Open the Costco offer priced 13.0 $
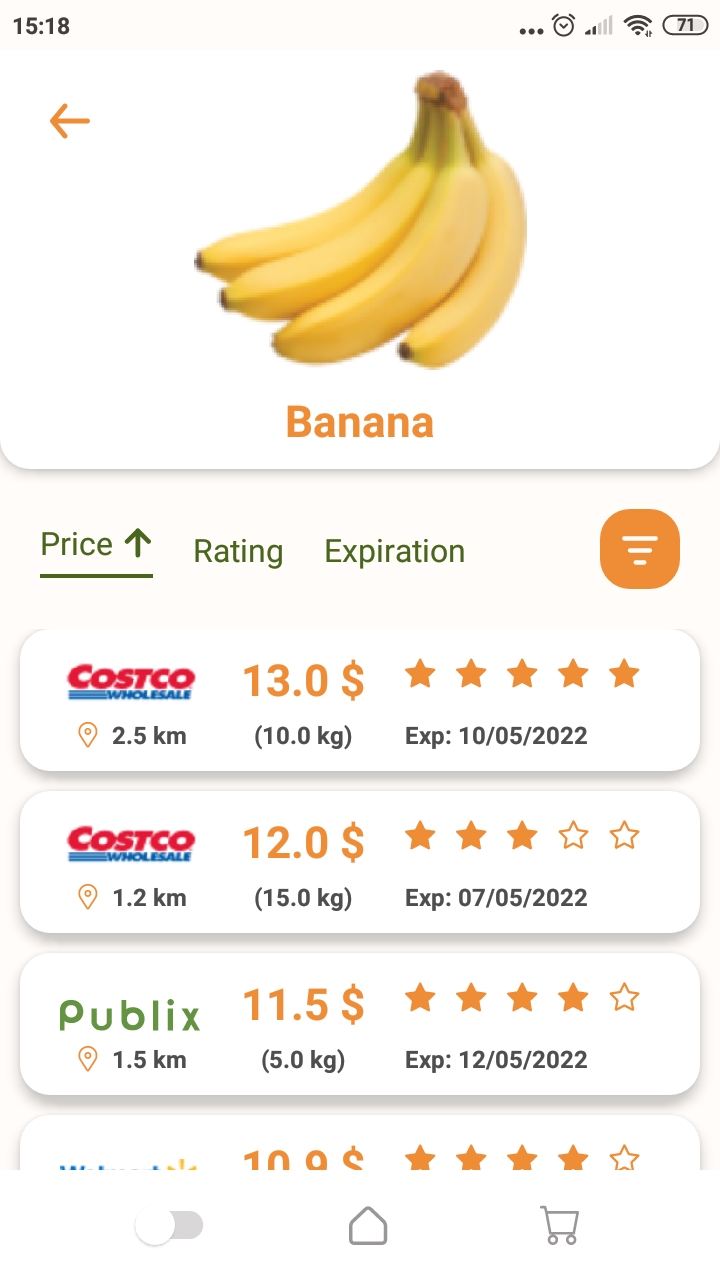The height and width of the screenshot is (1280, 720). (360, 700)
